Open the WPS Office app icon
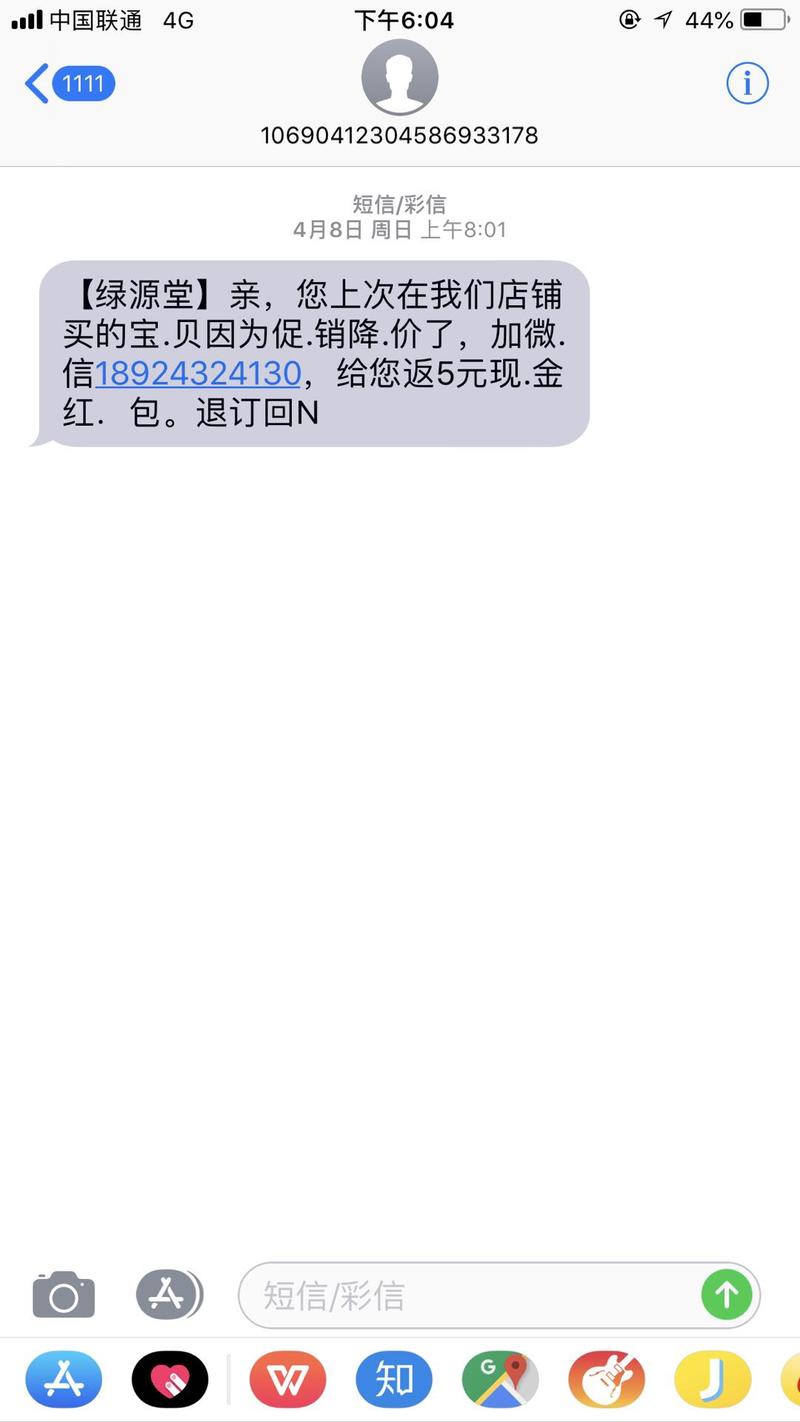This screenshot has height=1422, width=800. tap(288, 1379)
